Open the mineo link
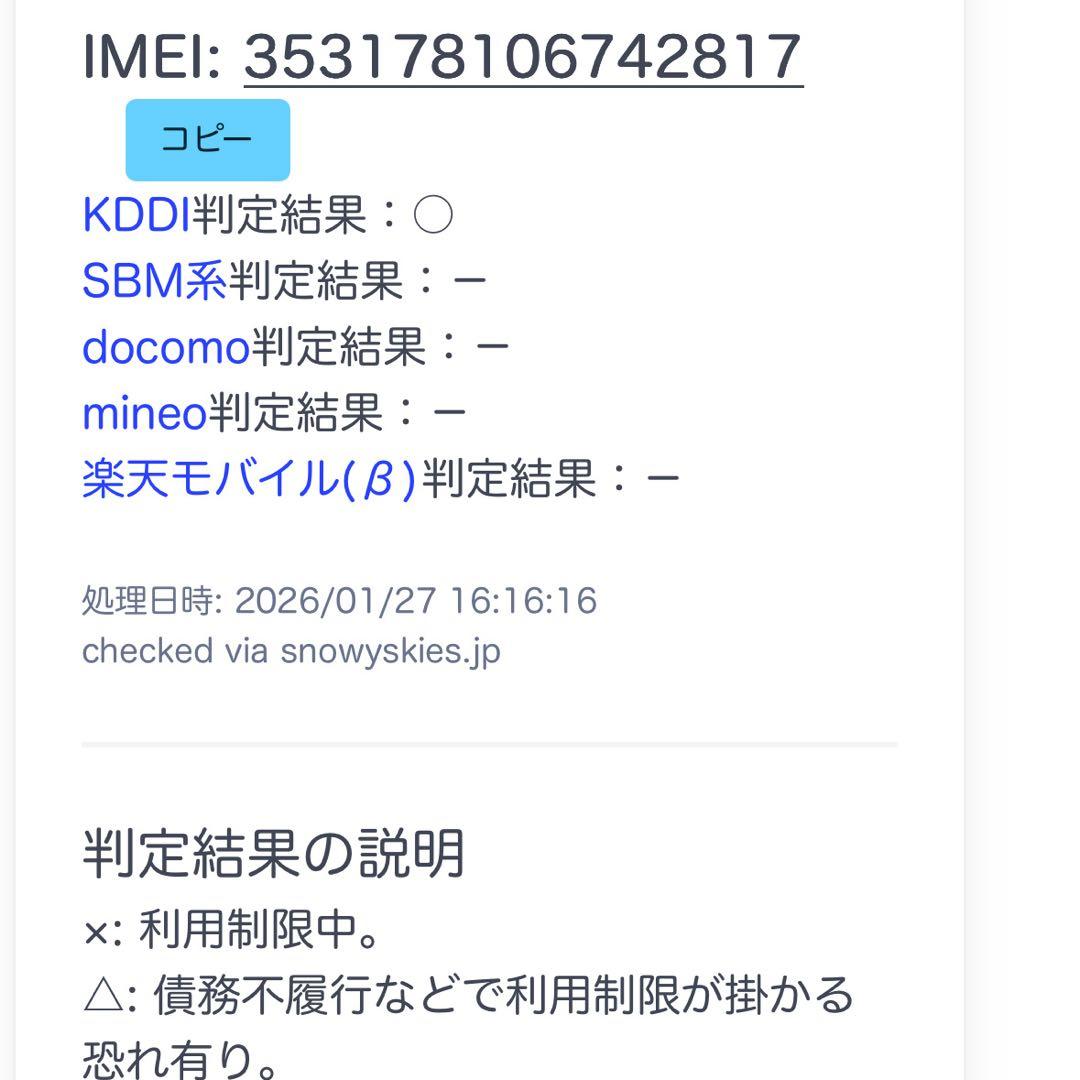The image size is (1080, 1080). [x=144, y=413]
